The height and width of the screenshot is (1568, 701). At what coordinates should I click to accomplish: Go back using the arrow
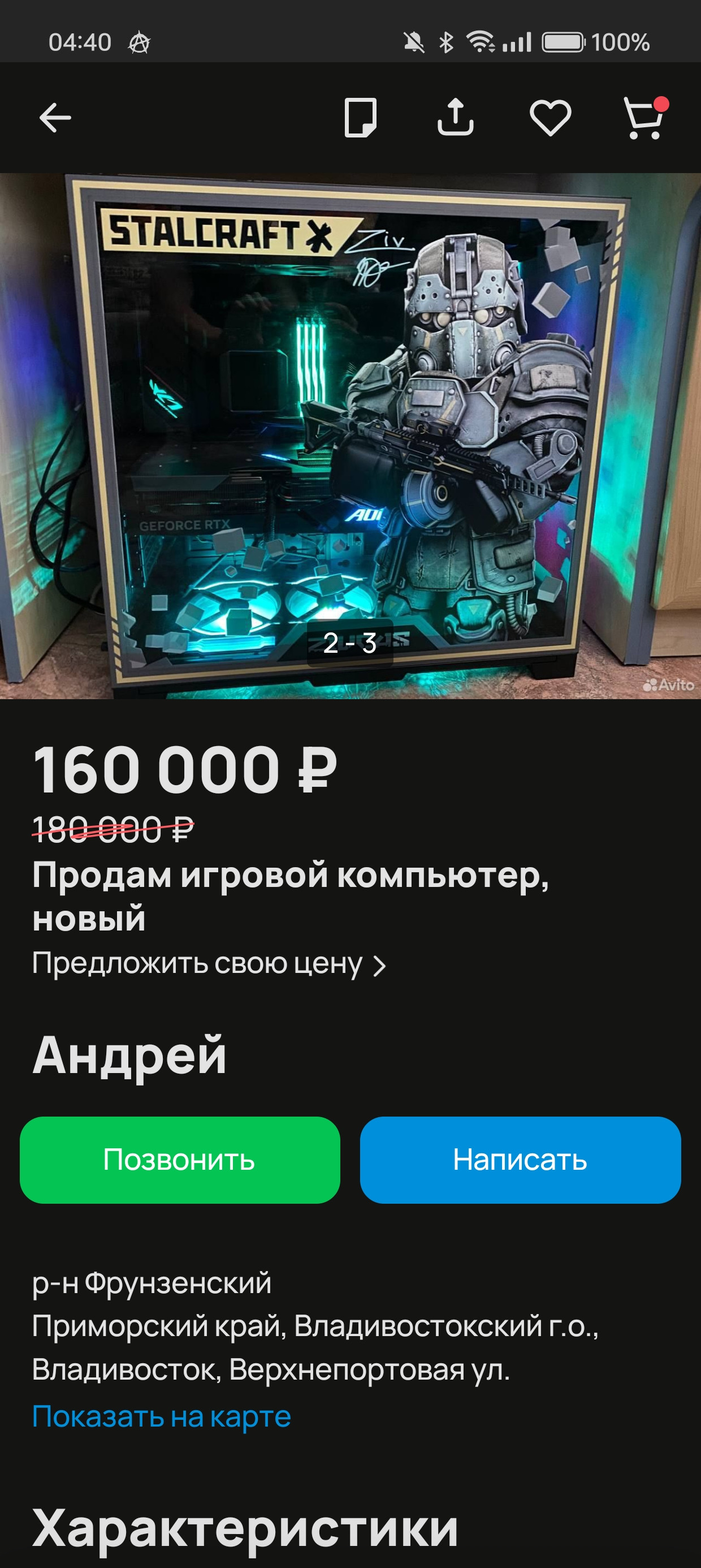(x=55, y=118)
